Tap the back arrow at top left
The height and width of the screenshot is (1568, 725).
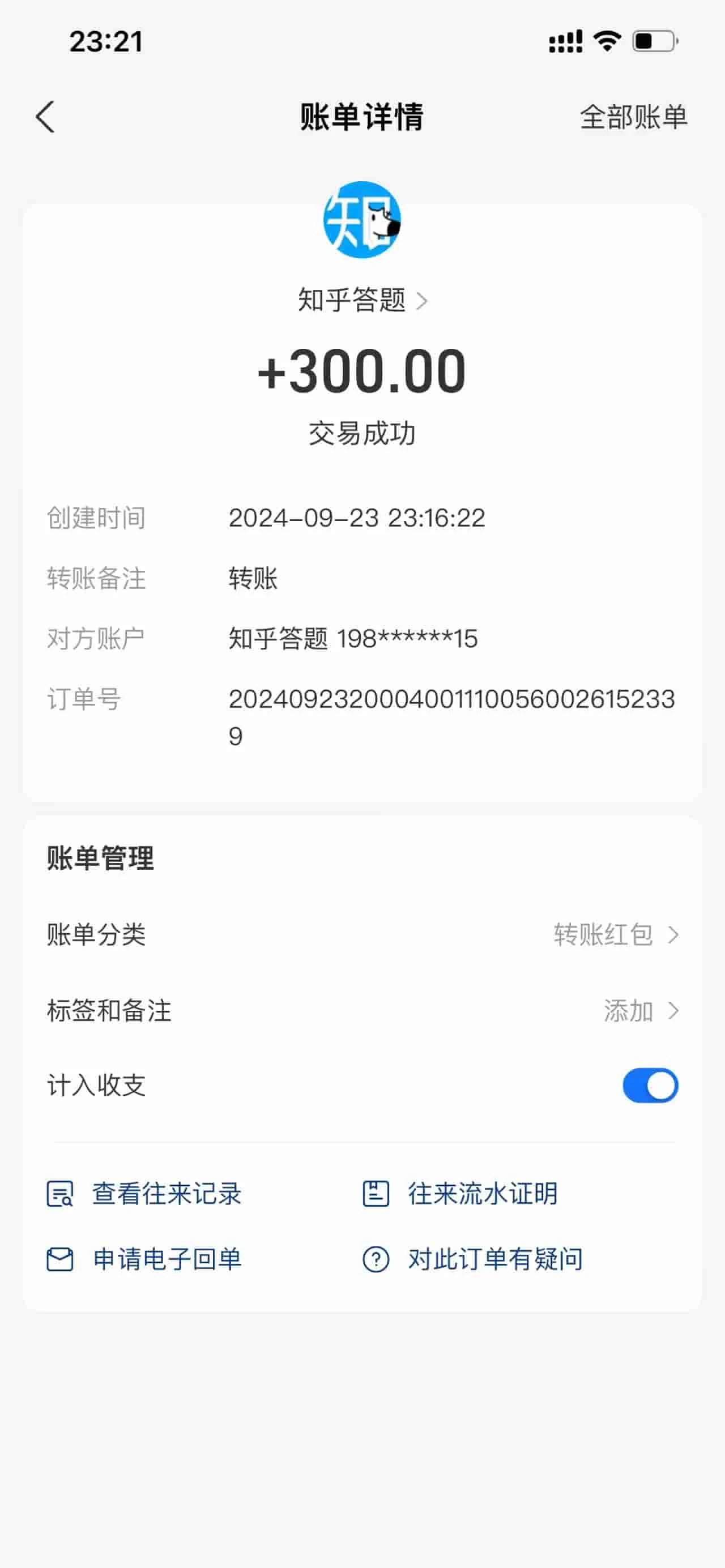coord(45,117)
